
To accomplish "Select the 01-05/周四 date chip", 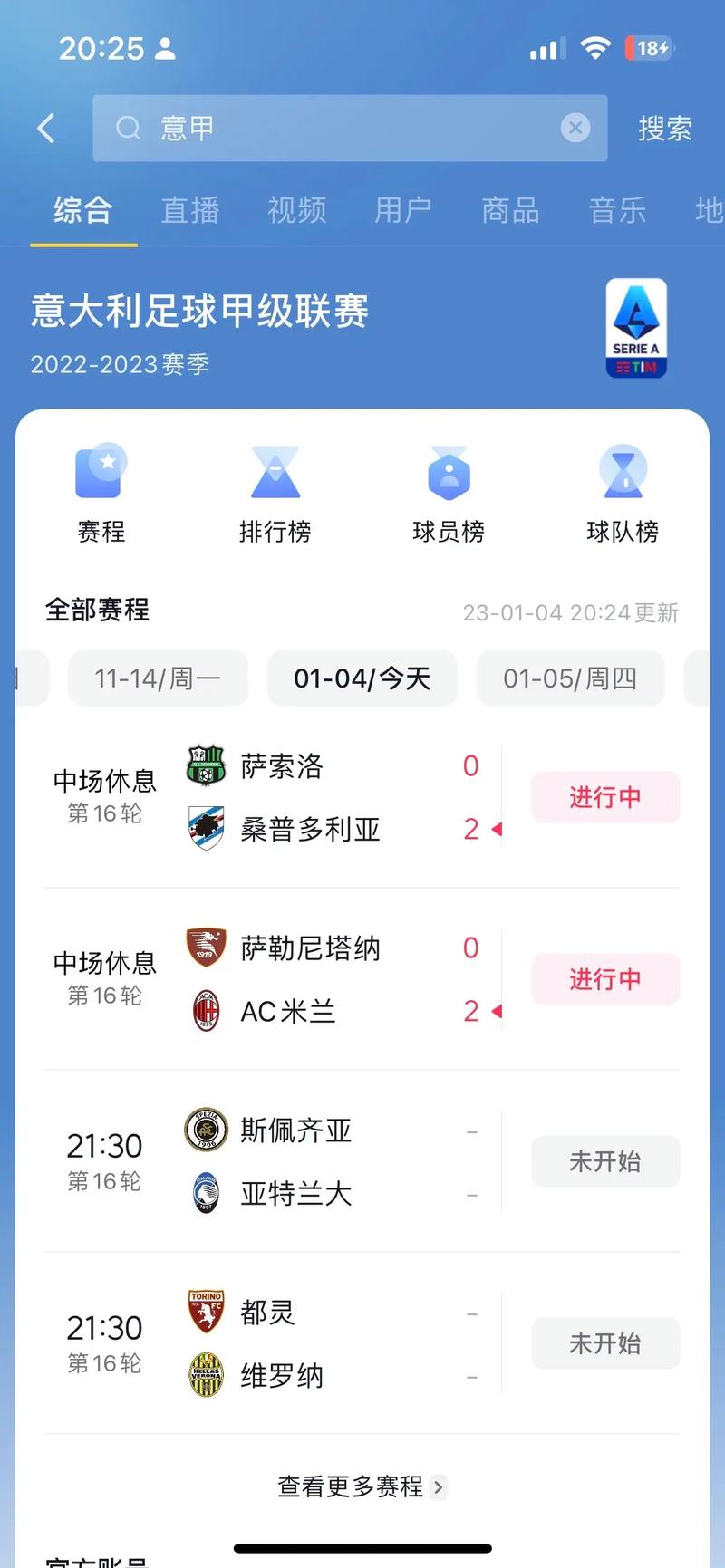I will click(x=570, y=678).
